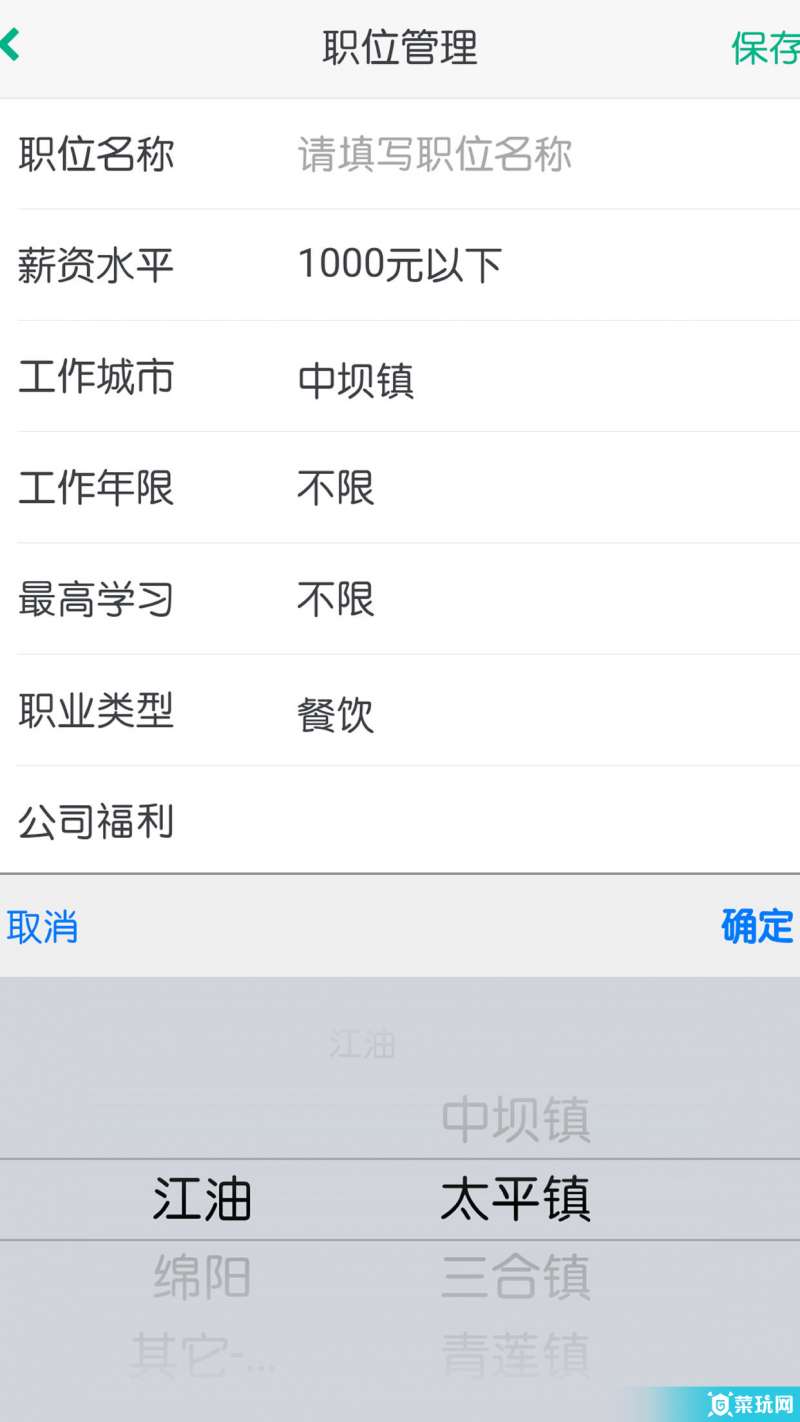The width and height of the screenshot is (800, 1422).
Task: Change the 工作年限 setting
Action: pyautogui.click(x=400, y=488)
